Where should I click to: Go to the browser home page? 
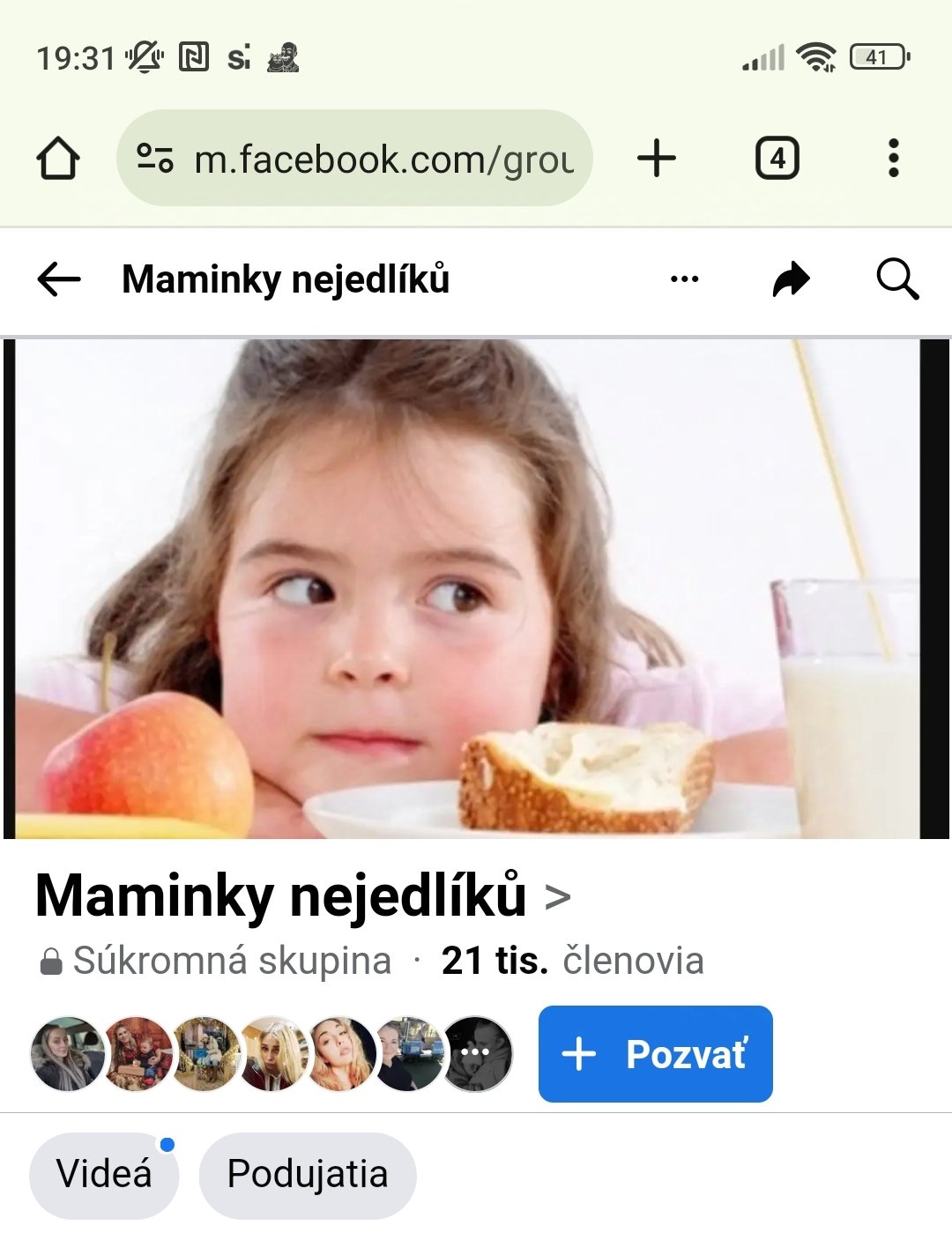[x=58, y=159]
